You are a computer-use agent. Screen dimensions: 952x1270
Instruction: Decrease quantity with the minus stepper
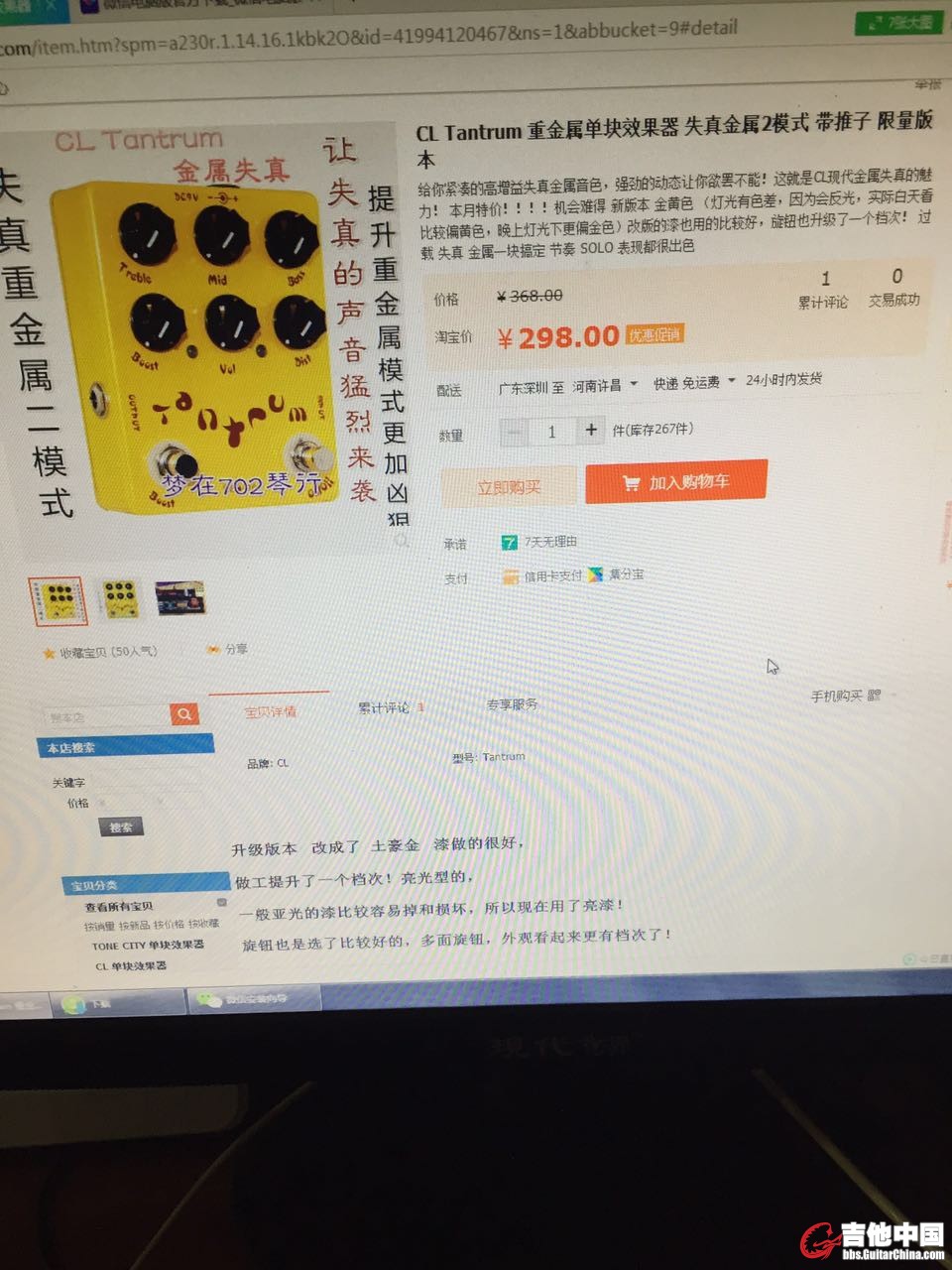514,432
